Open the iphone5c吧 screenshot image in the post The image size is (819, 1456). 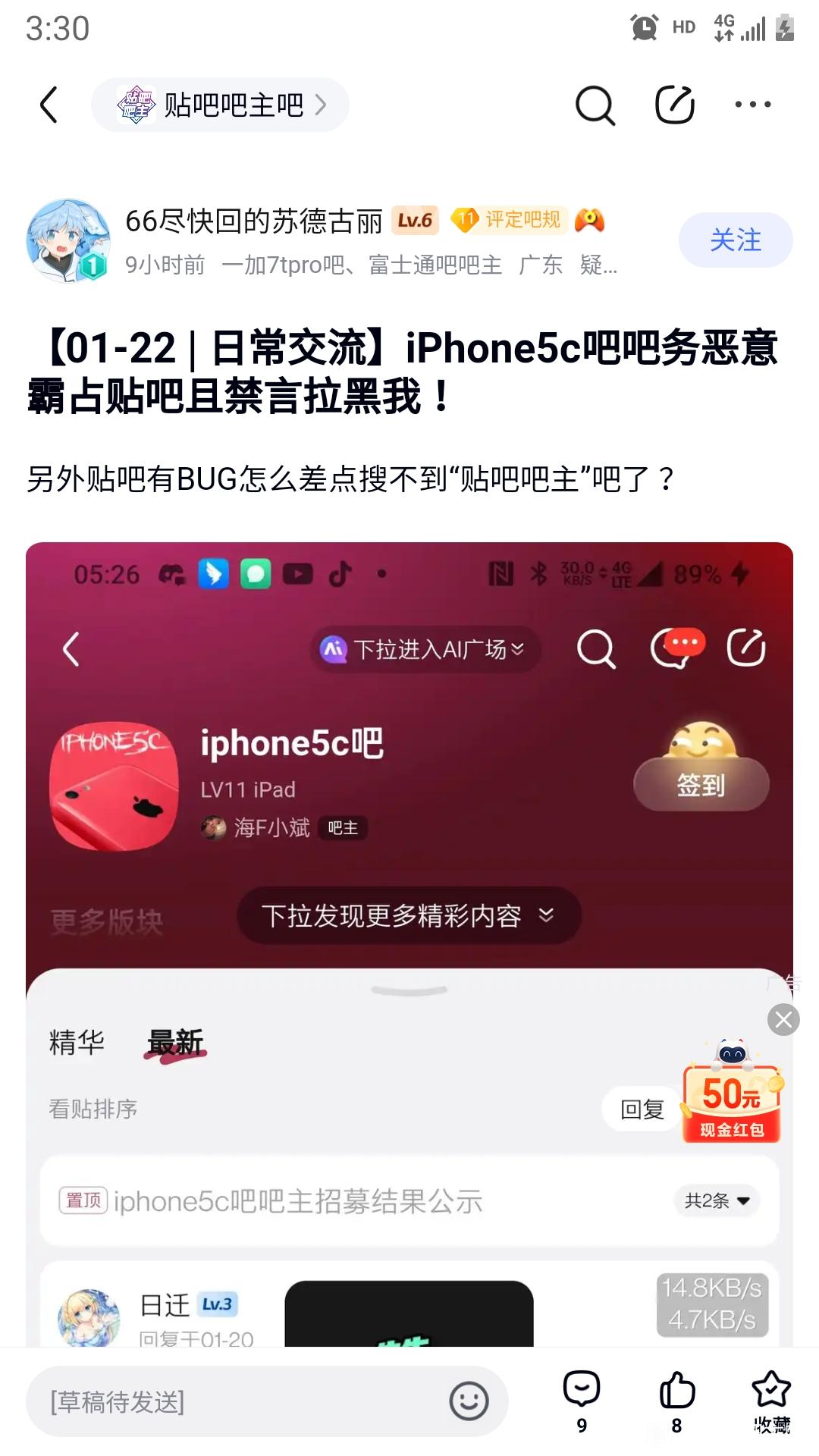point(409,944)
